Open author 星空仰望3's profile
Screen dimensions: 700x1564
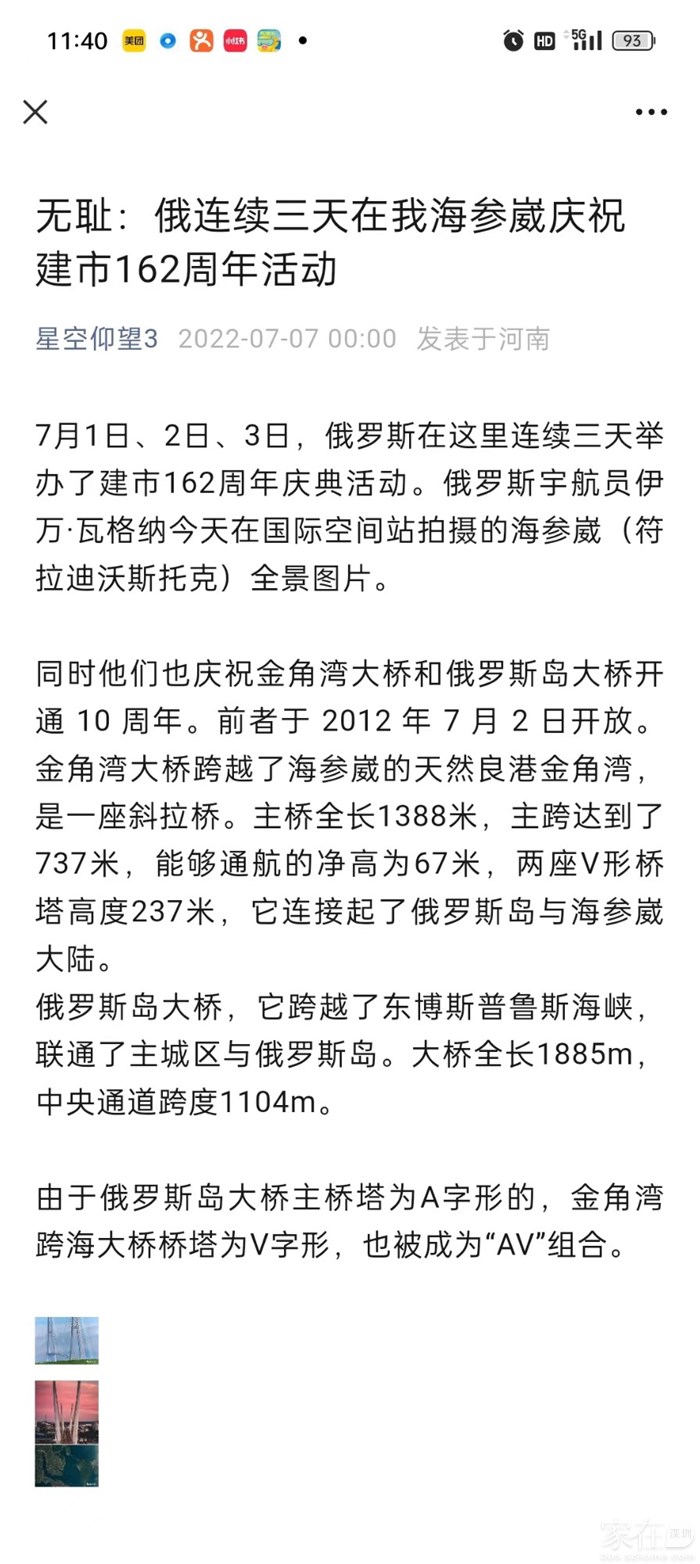[97, 339]
